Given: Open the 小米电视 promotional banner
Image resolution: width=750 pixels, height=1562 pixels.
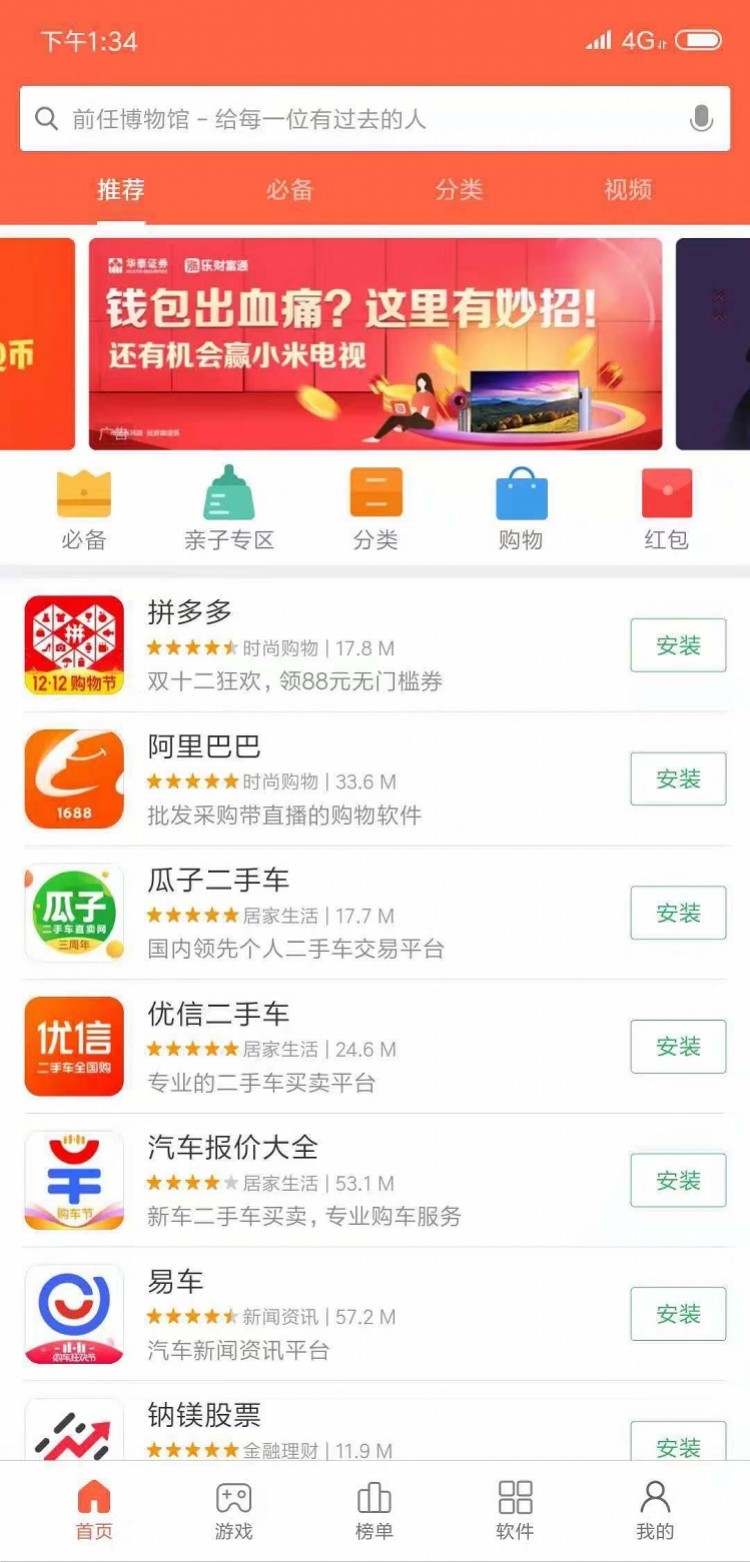Looking at the screenshot, I should (x=375, y=344).
